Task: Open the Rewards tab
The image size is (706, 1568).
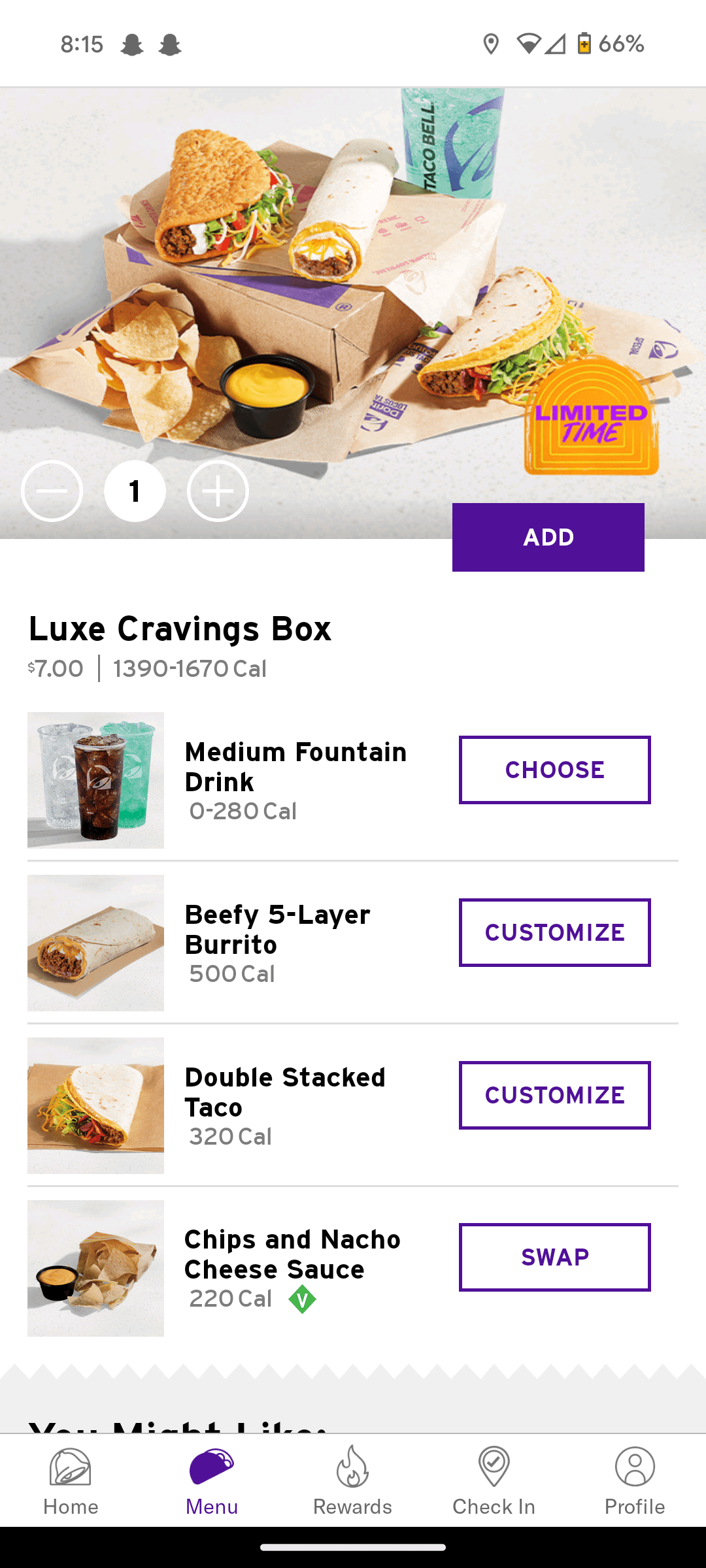Action: pyautogui.click(x=352, y=1480)
